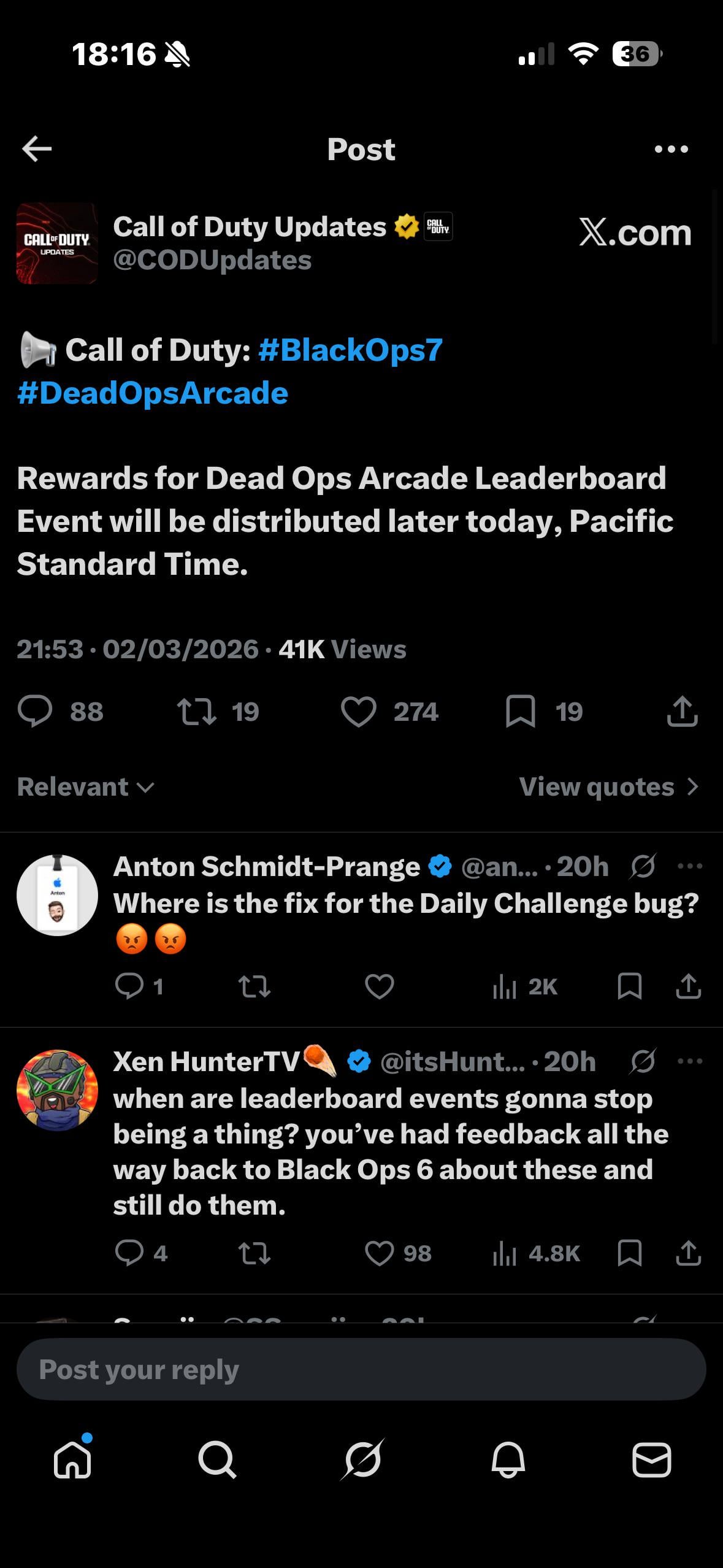Open the #BlackOps7 hashtag
Image resolution: width=723 pixels, height=1568 pixels.
(350, 350)
